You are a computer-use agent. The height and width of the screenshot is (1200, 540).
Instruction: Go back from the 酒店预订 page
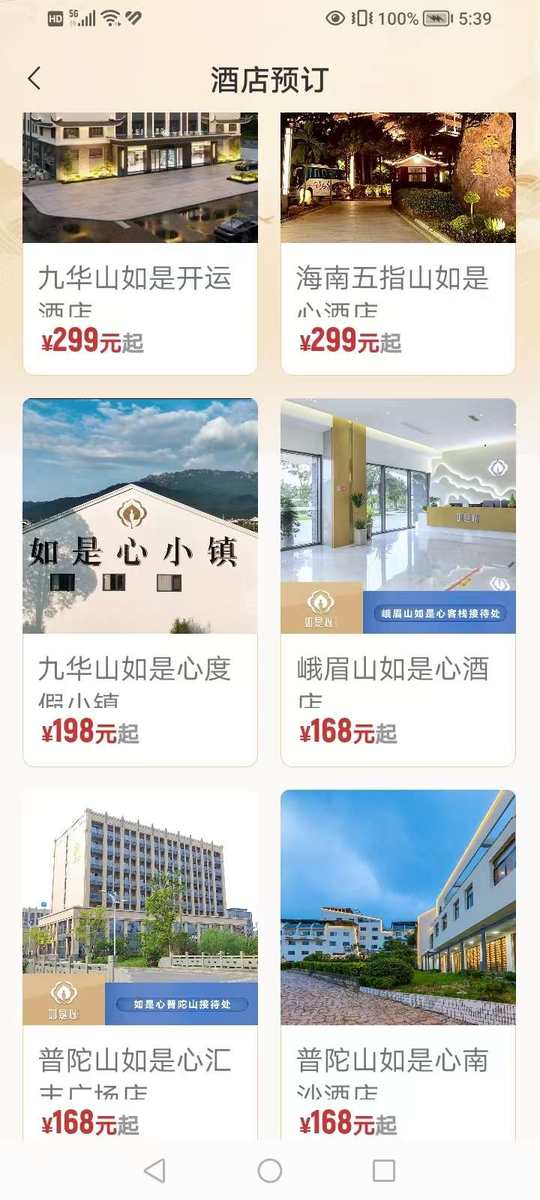35,79
